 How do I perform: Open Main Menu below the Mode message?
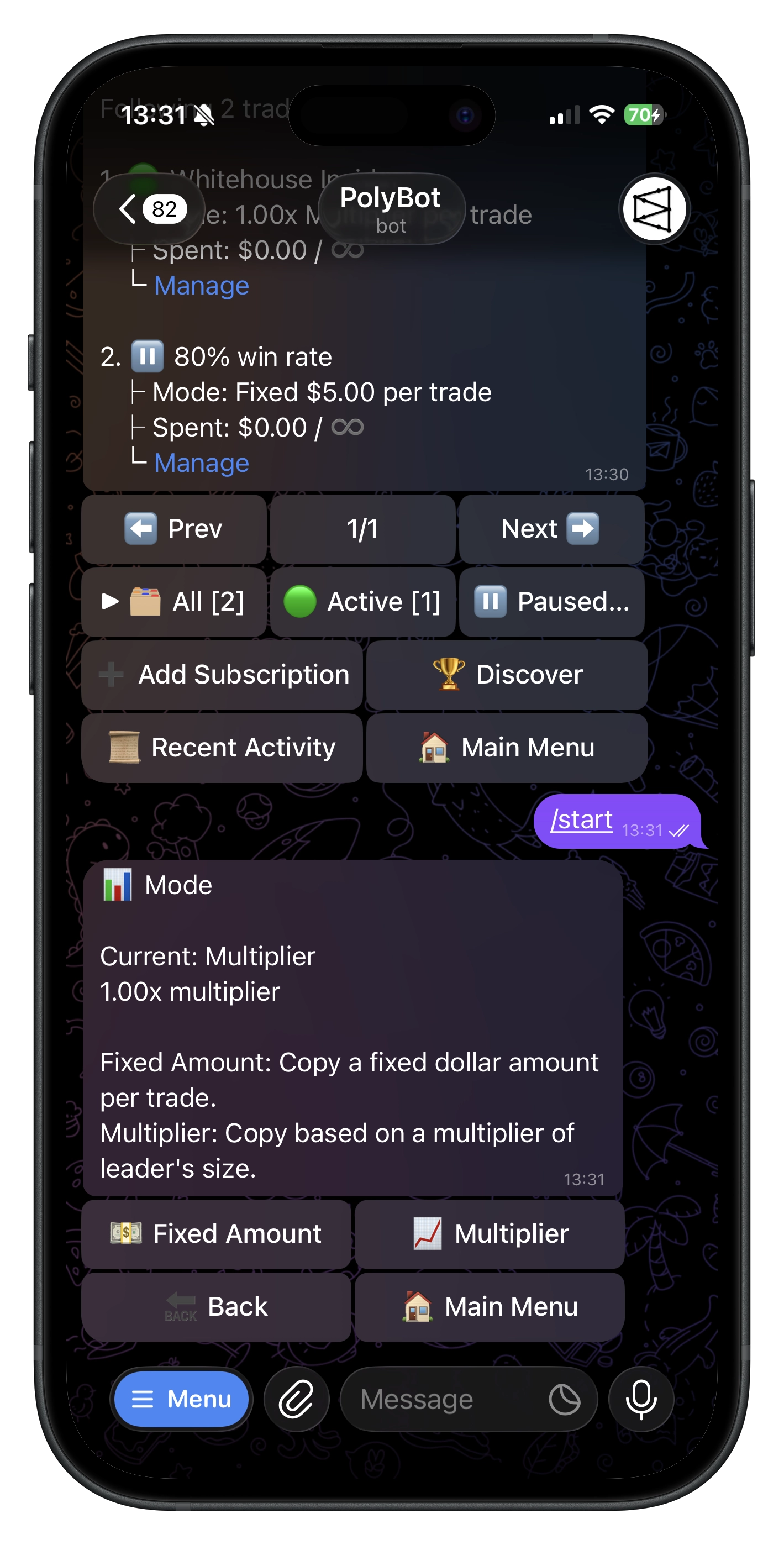(490, 1307)
